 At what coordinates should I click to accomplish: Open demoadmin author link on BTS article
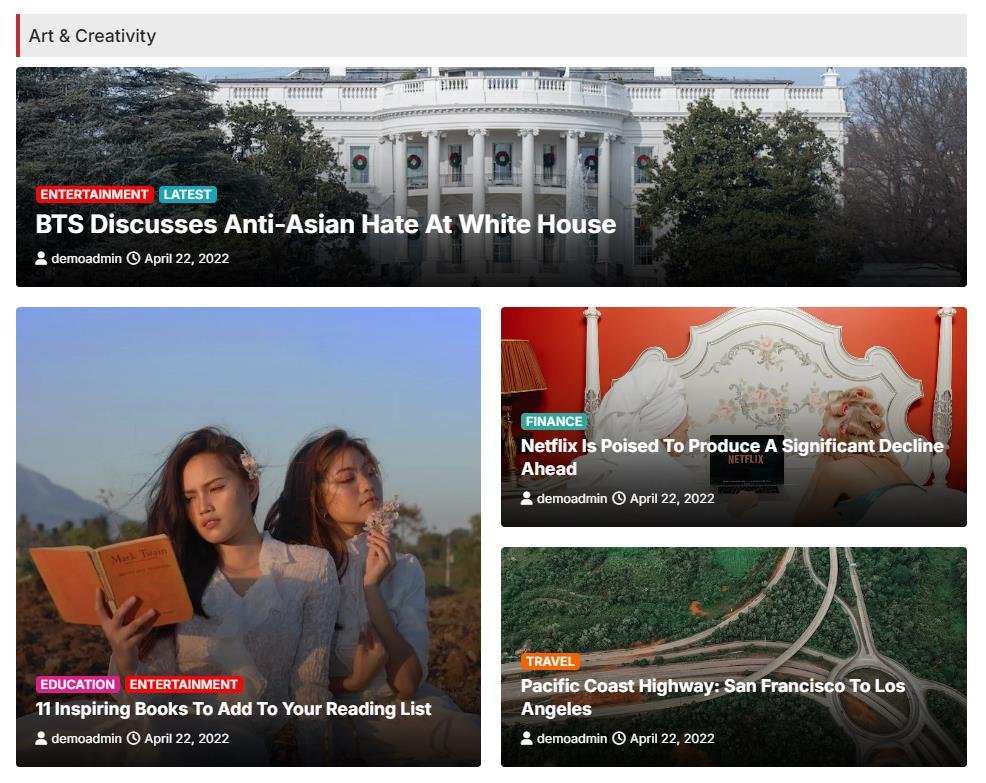86,259
